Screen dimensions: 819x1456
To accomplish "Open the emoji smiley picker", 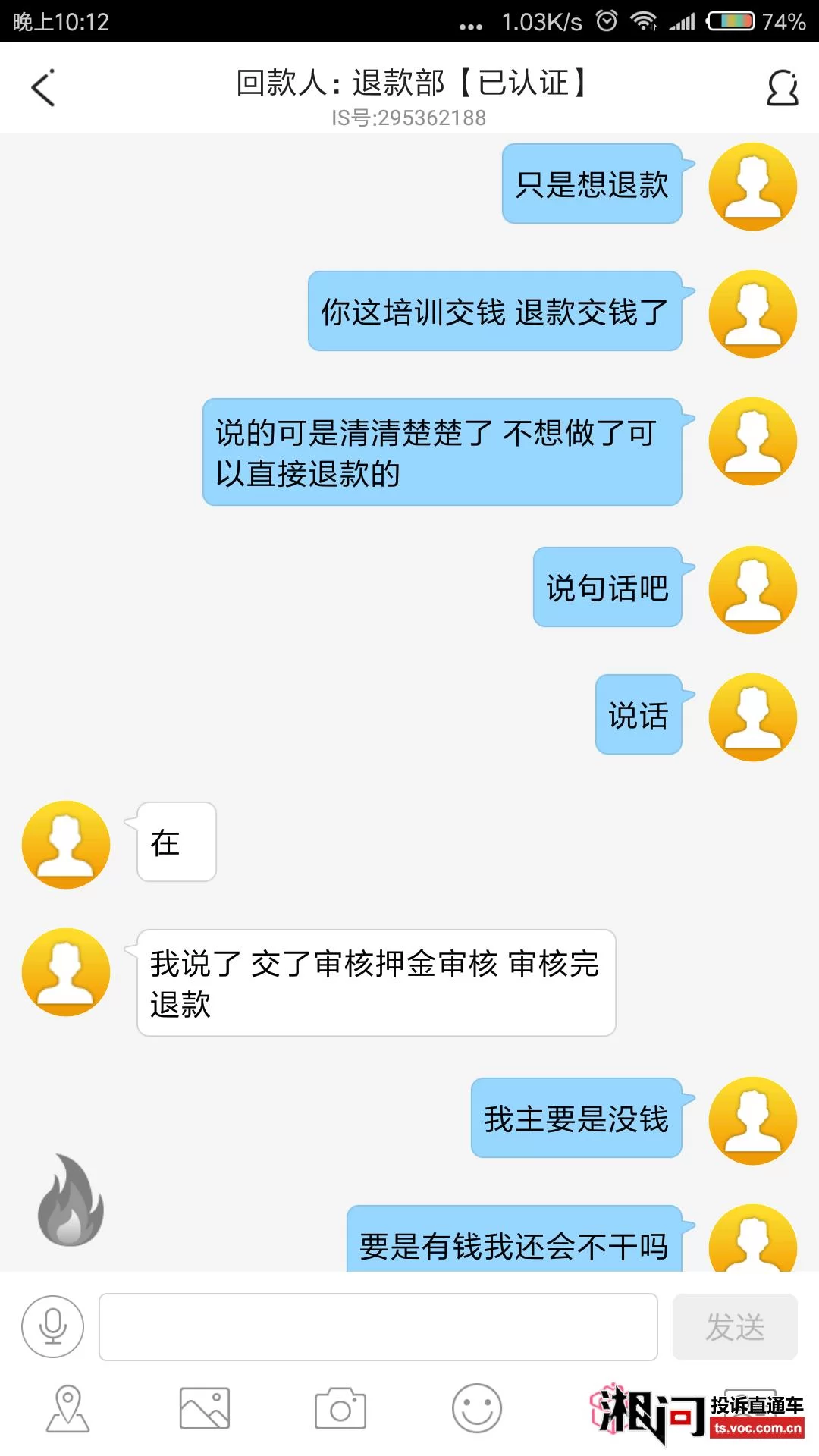I will (476, 1408).
